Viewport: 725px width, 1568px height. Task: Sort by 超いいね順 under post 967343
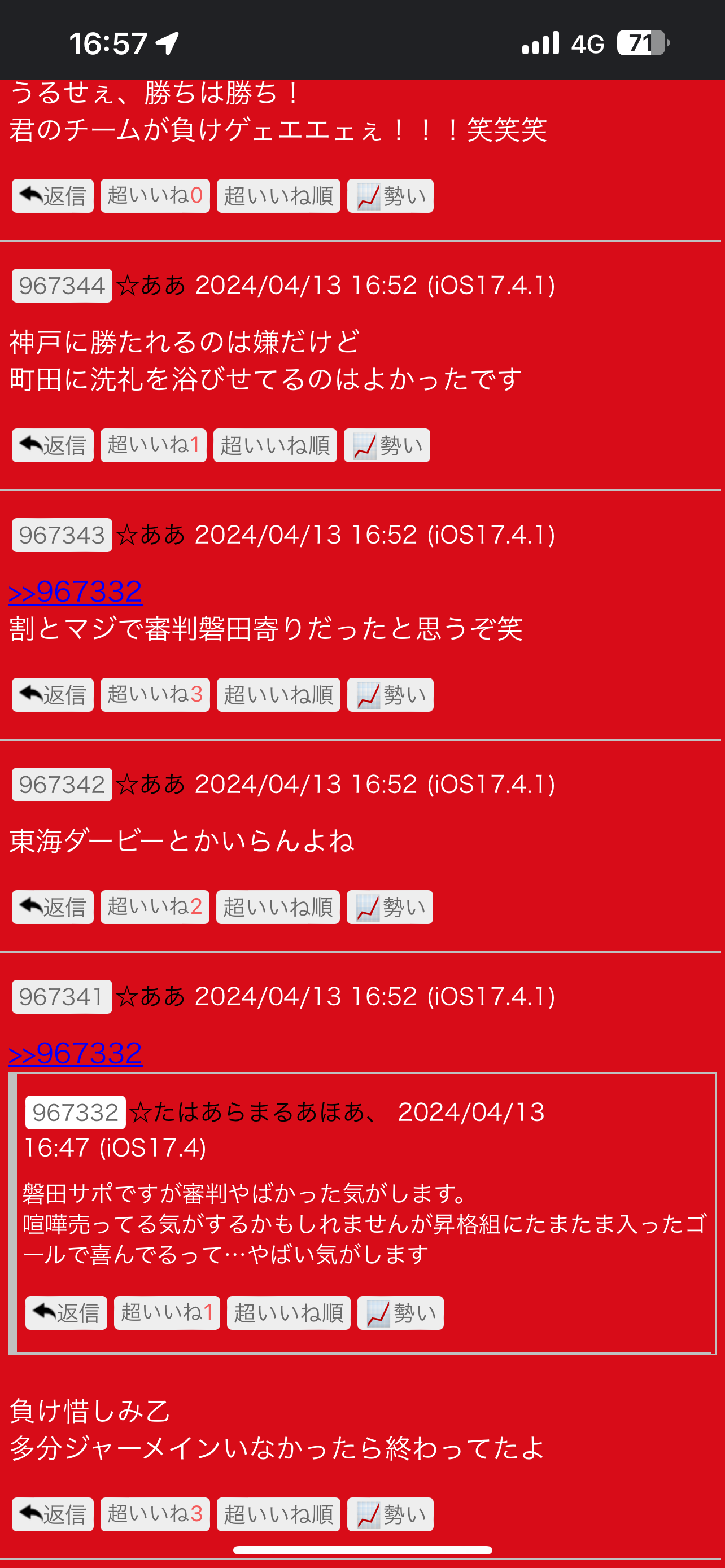click(278, 695)
